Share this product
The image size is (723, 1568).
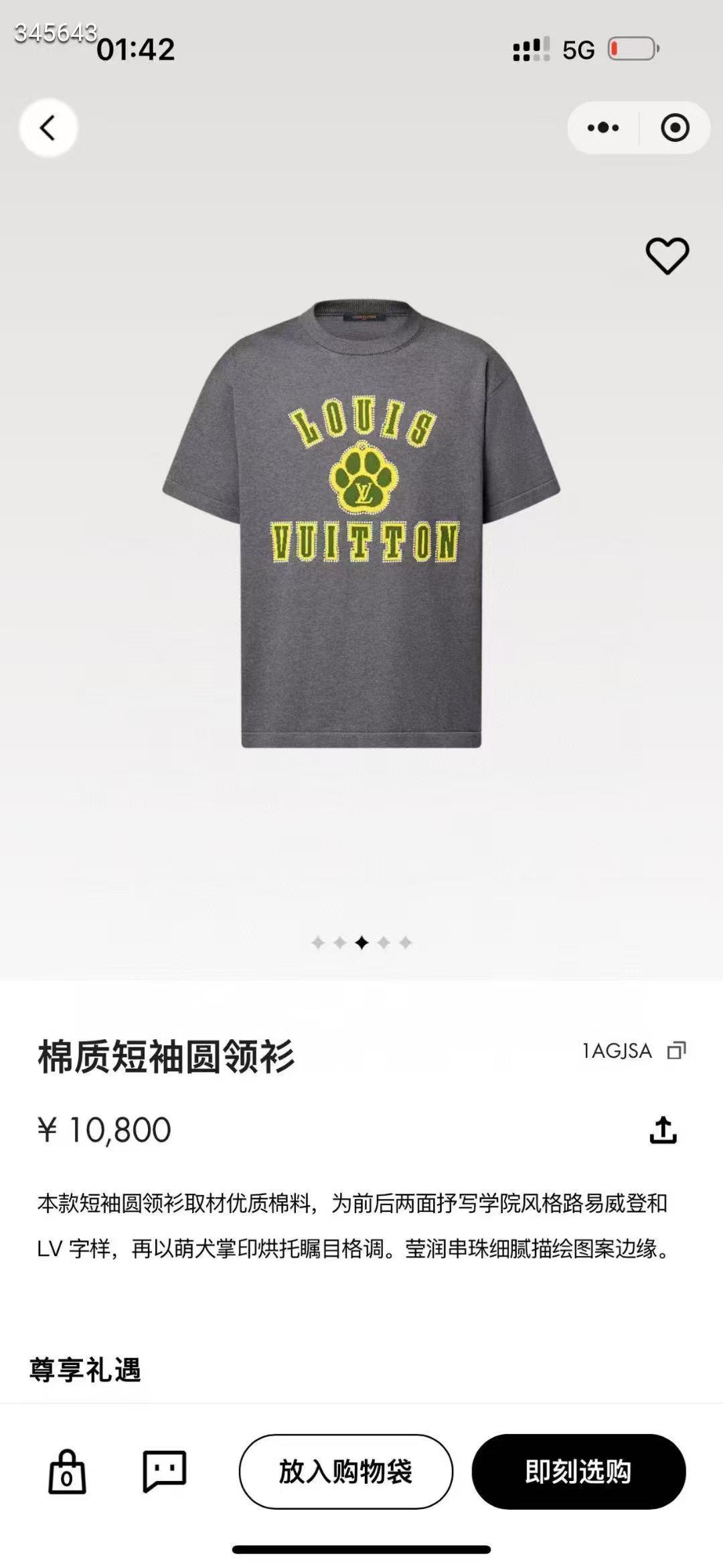point(663,1130)
